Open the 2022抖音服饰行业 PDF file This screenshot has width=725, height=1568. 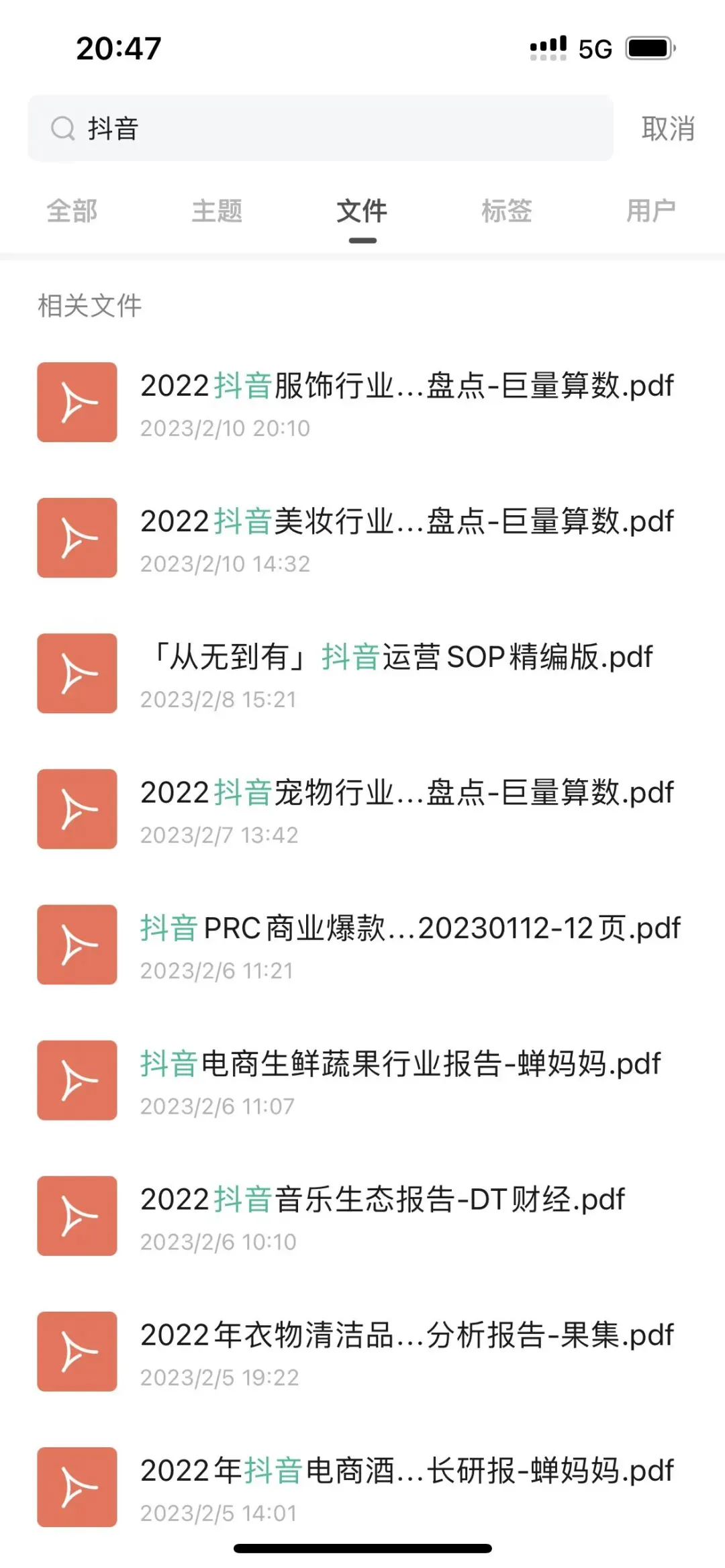406,386
